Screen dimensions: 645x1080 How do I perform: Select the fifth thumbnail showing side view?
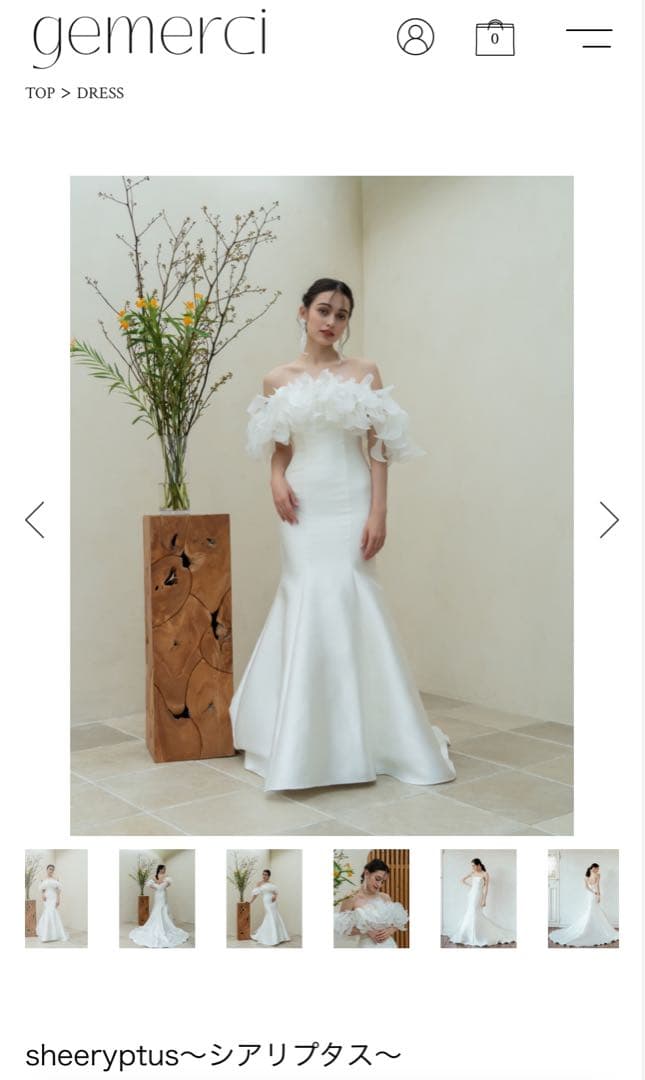point(478,898)
